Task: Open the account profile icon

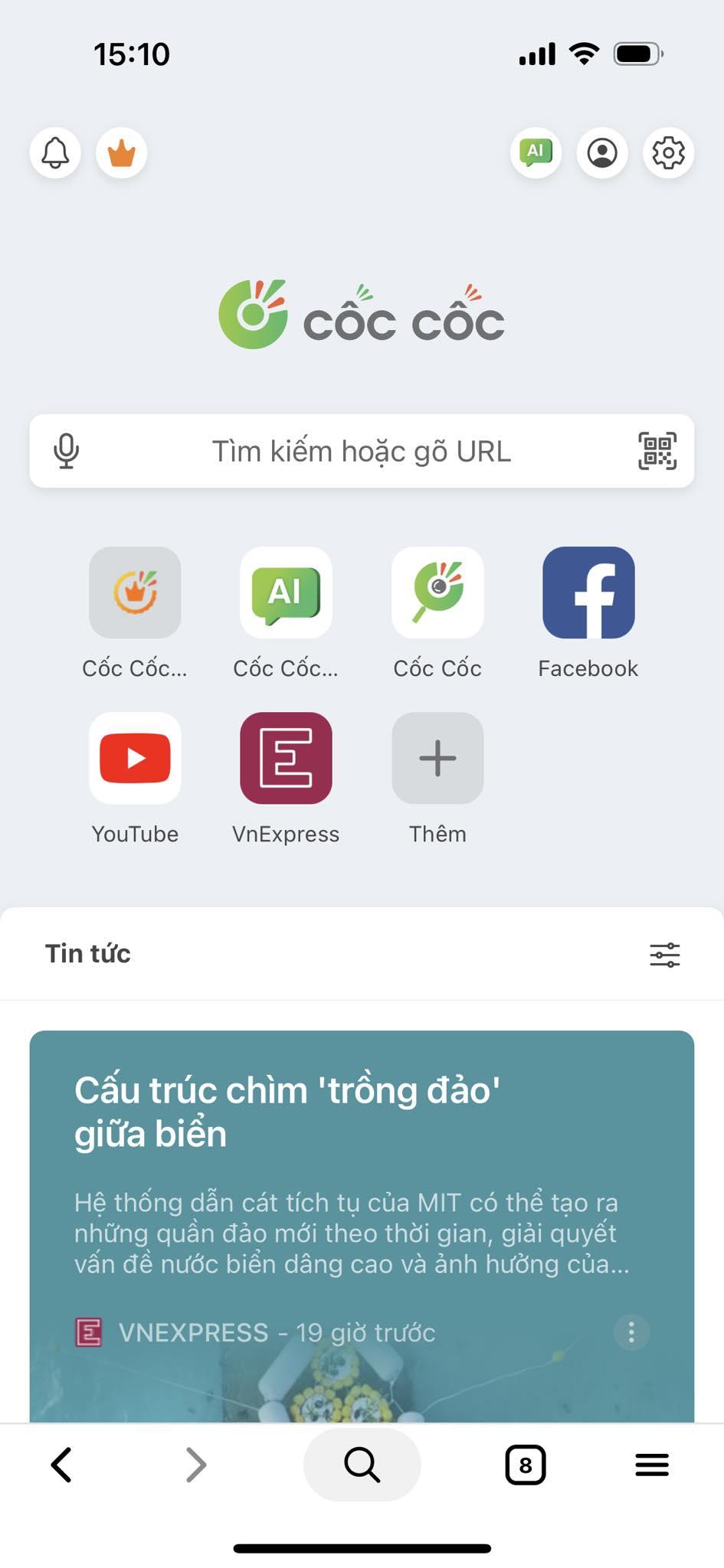Action: click(x=602, y=152)
